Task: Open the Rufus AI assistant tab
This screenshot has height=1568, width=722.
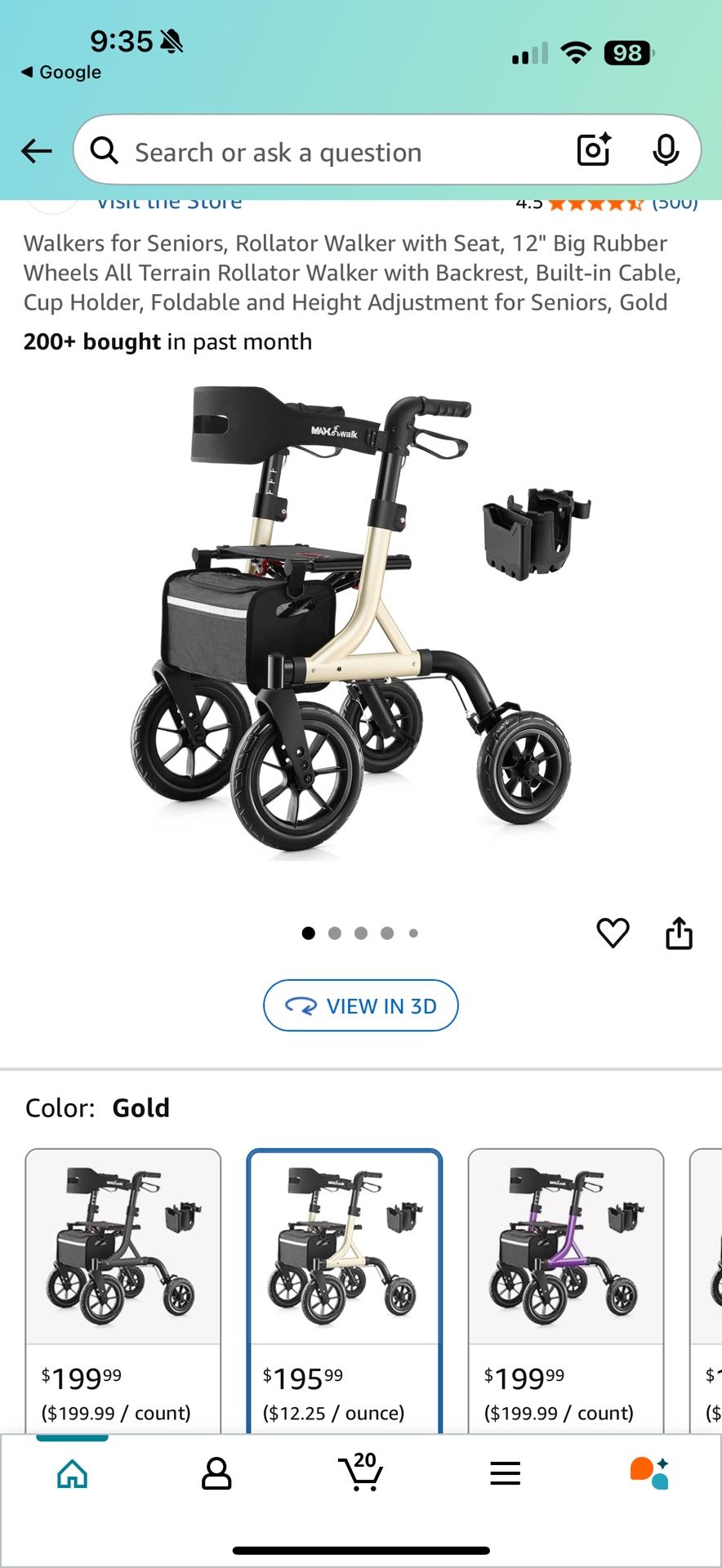Action: [x=649, y=1474]
